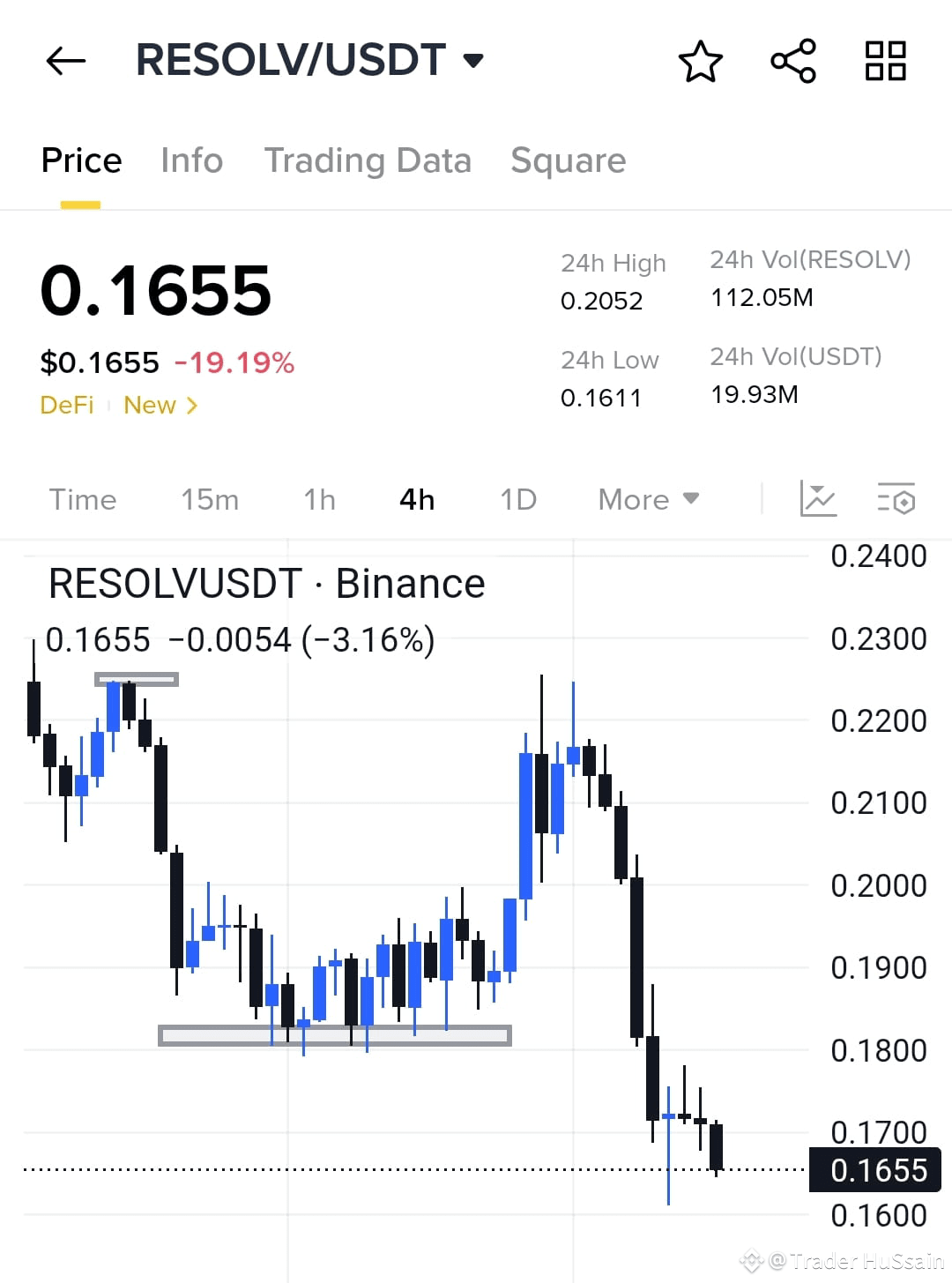The width and height of the screenshot is (952, 1283).
Task: Expand the More timeframes dropdown
Action: tap(648, 499)
